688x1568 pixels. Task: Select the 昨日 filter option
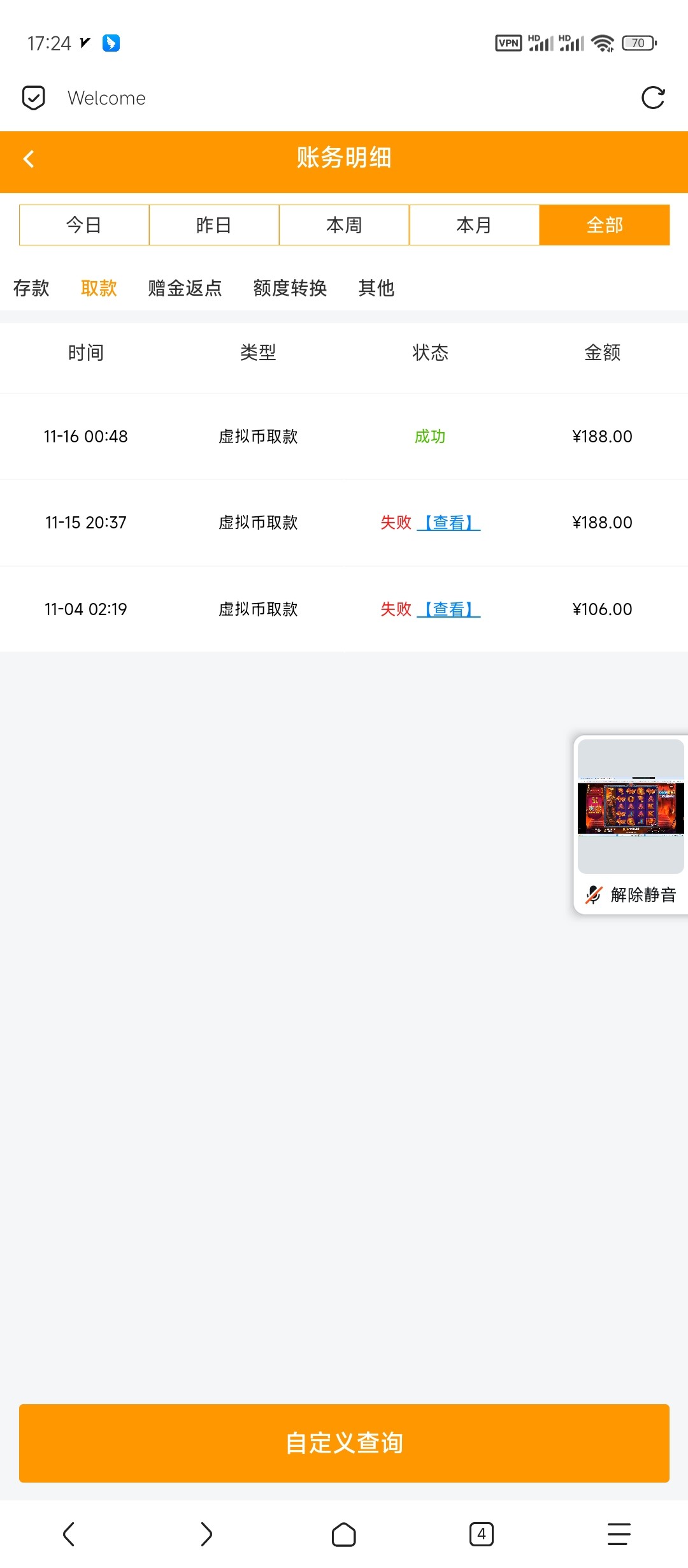tap(214, 224)
